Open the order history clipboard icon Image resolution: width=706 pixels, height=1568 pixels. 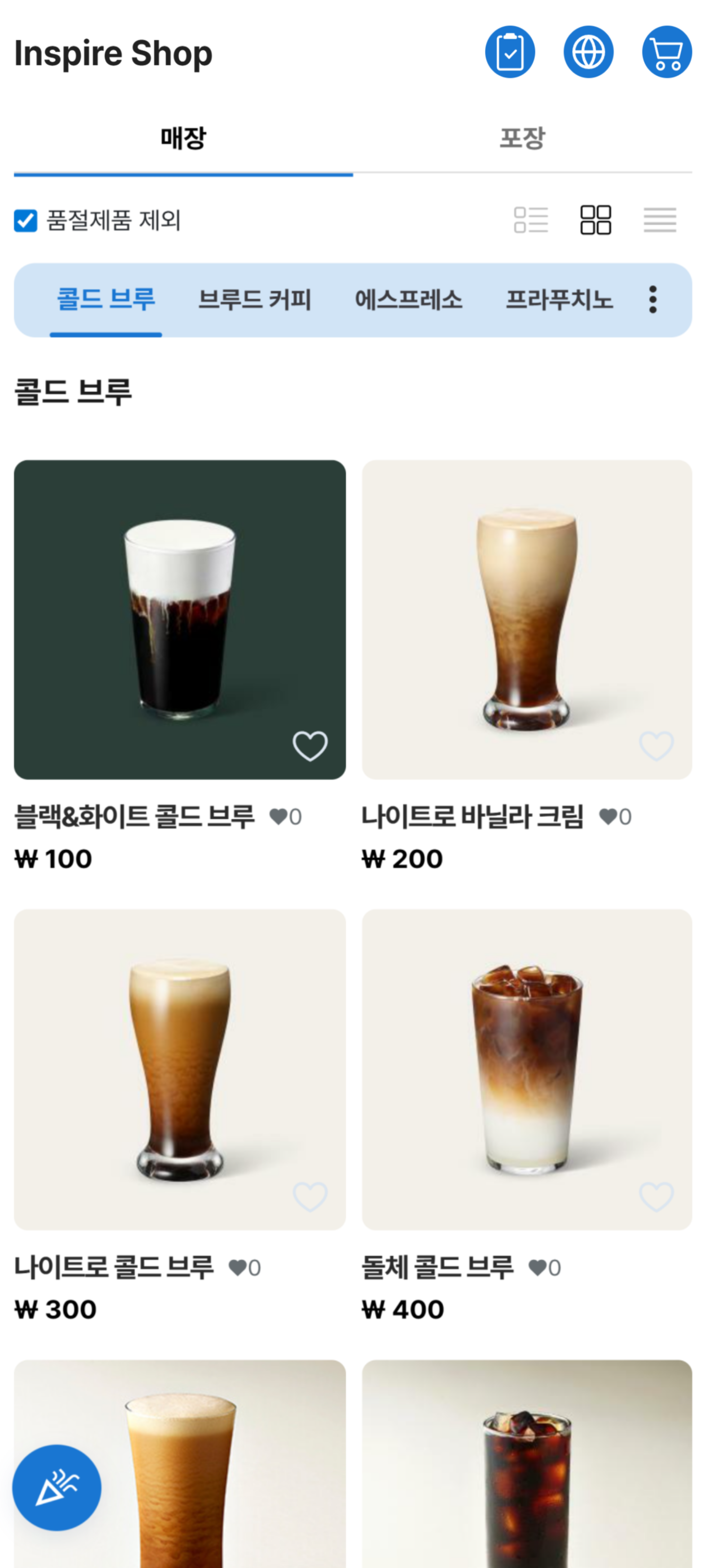(x=509, y=52)
